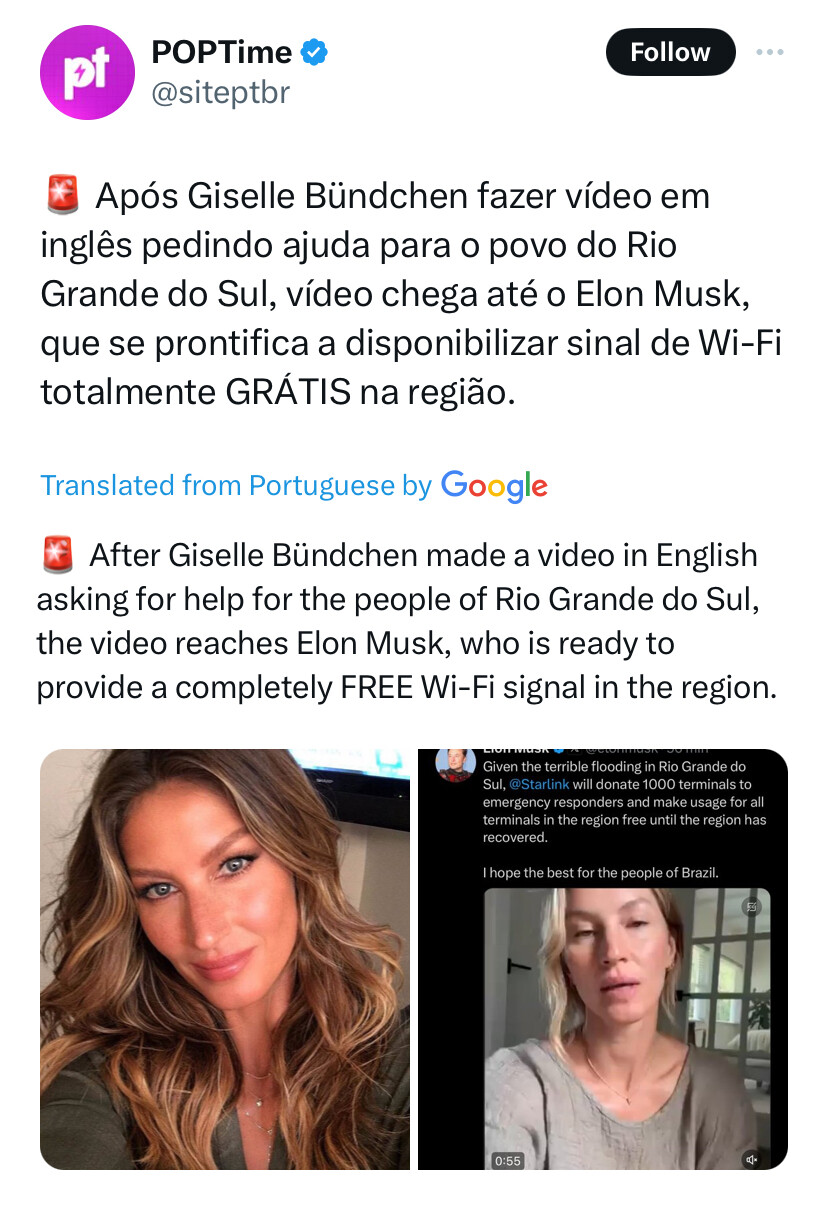Follow the POPTime account
The image size is (828, 1211).
pos(670,52)
